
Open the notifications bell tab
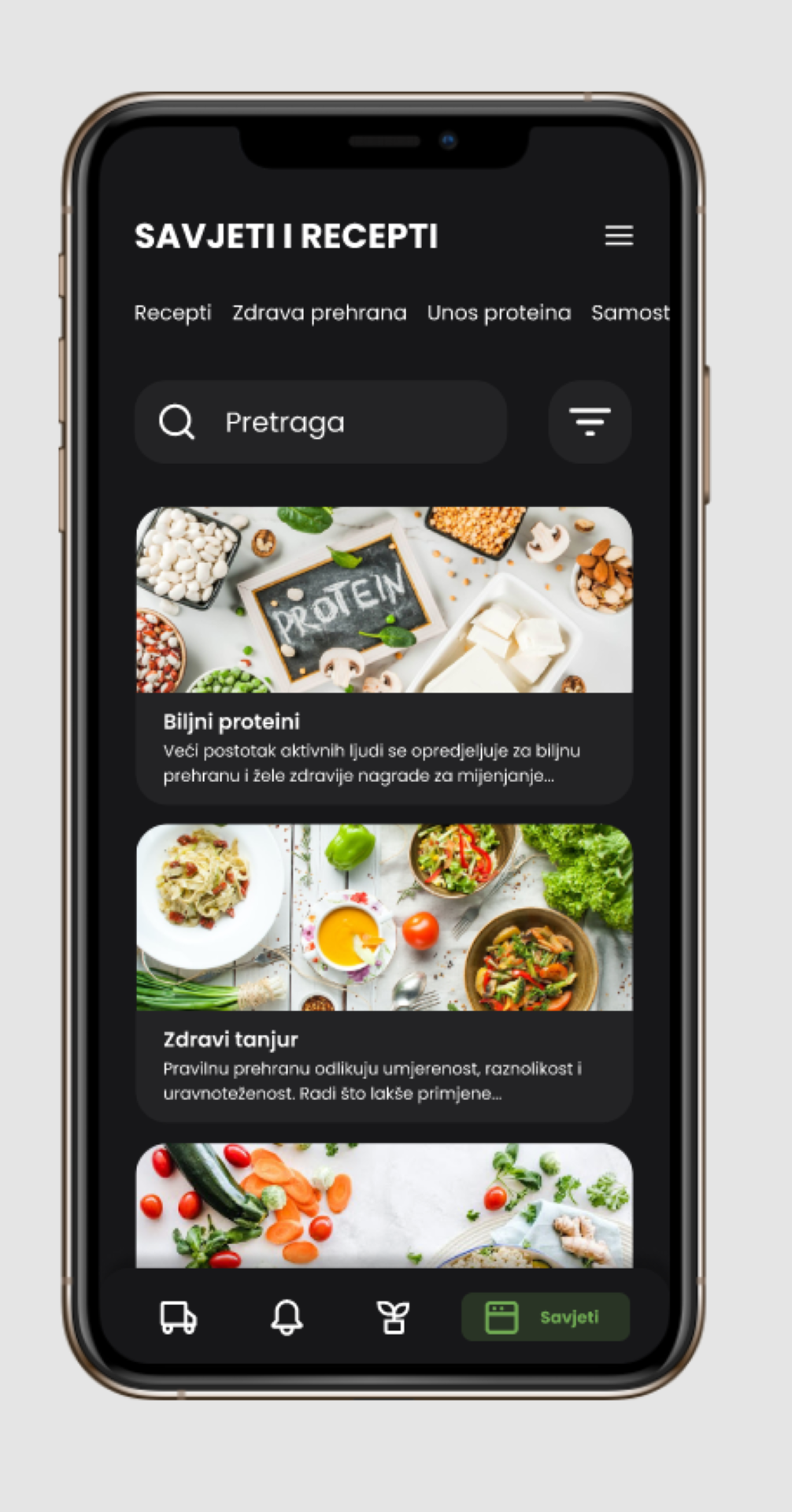pyautogui.click(x=287, y=1317)
